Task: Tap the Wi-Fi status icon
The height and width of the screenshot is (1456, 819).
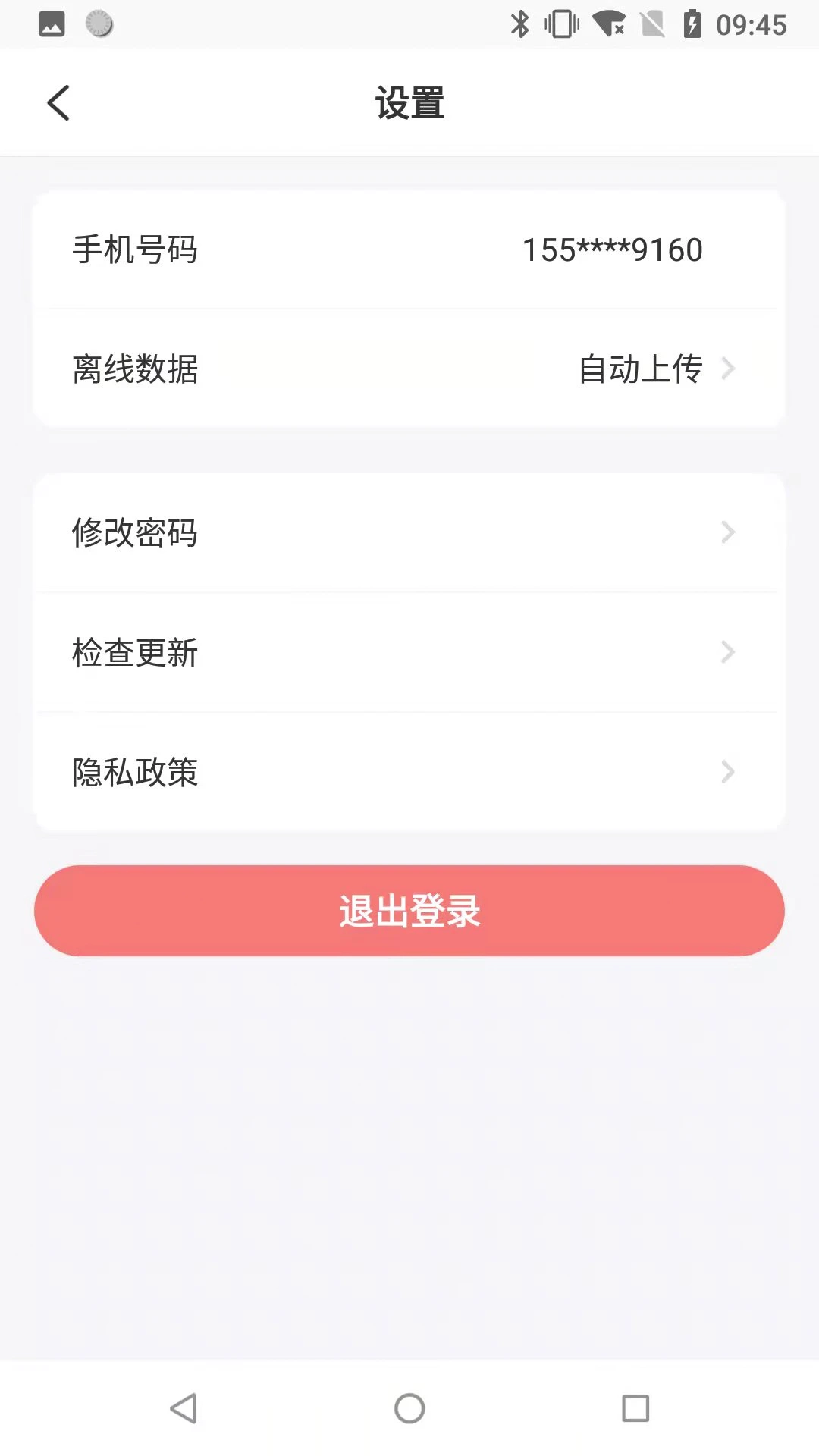Action: coord(607,23)
